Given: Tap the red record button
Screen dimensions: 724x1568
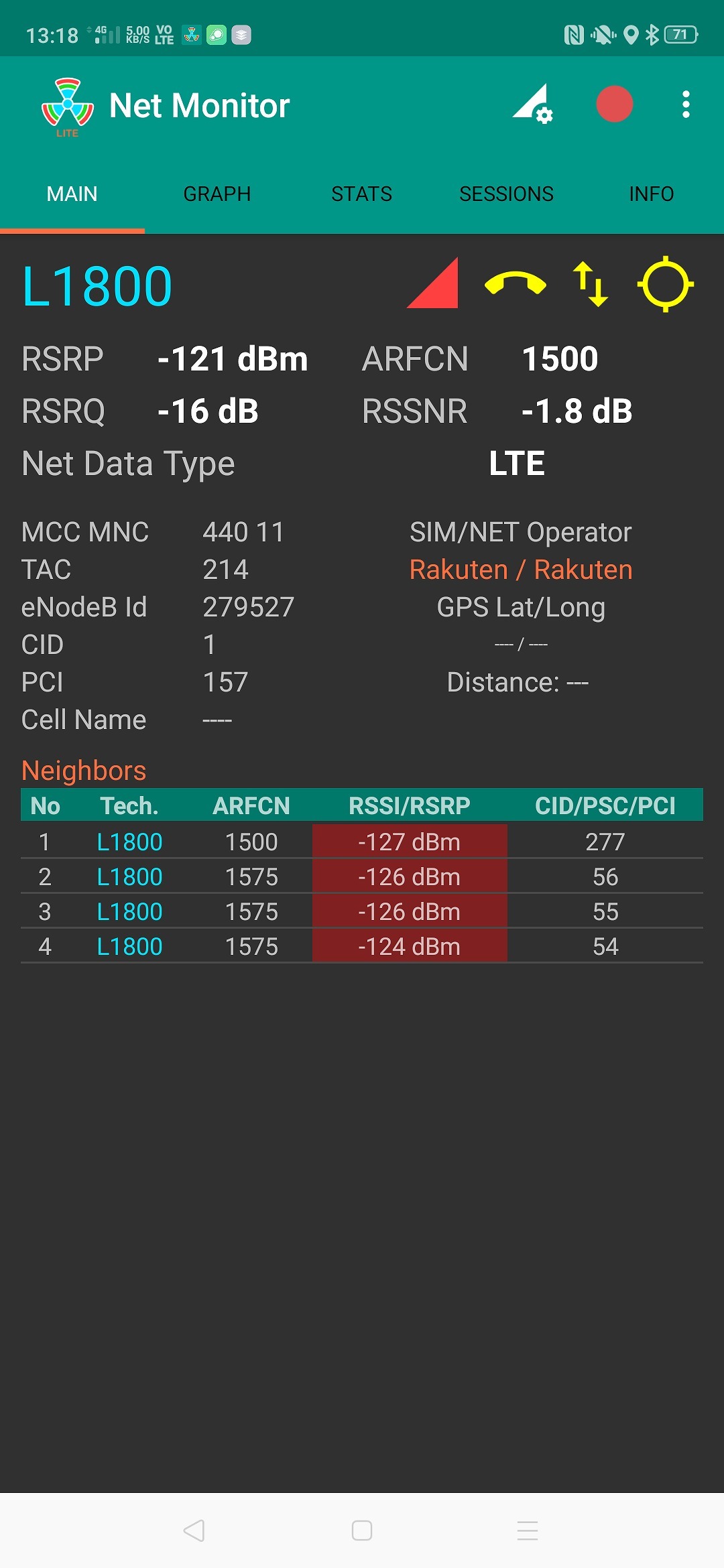Looking at the screenshot, I should point(614,105).
